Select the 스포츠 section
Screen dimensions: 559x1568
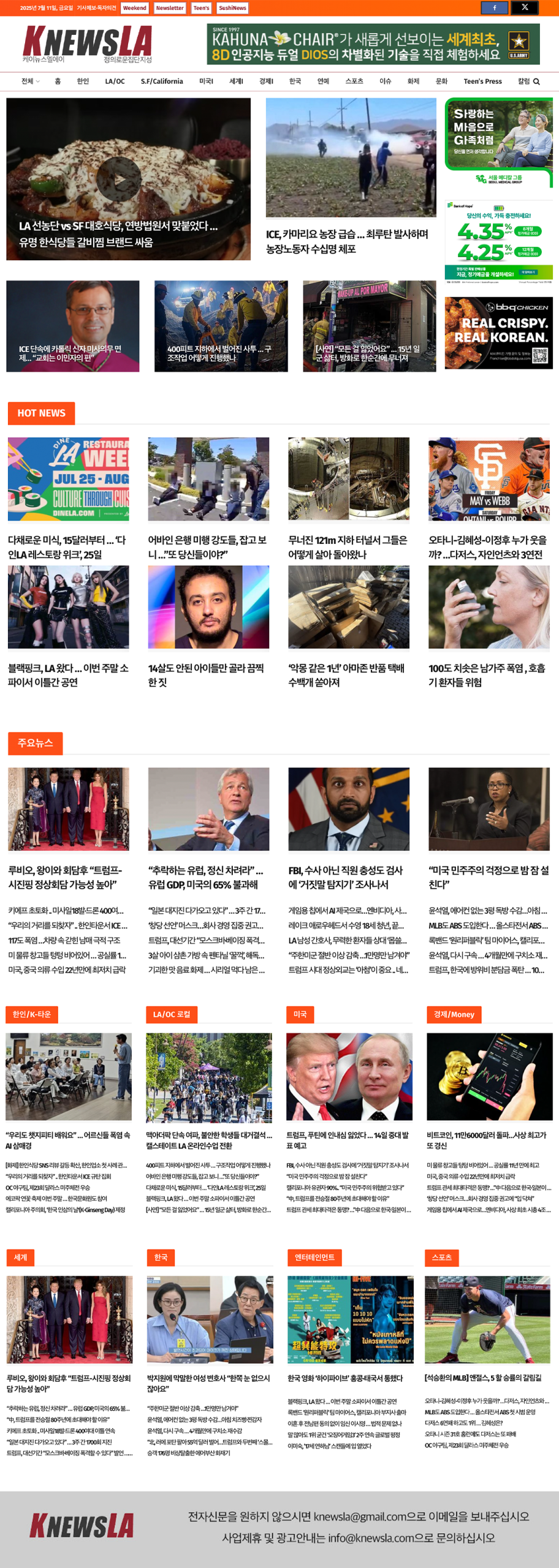tap(354, 81)
